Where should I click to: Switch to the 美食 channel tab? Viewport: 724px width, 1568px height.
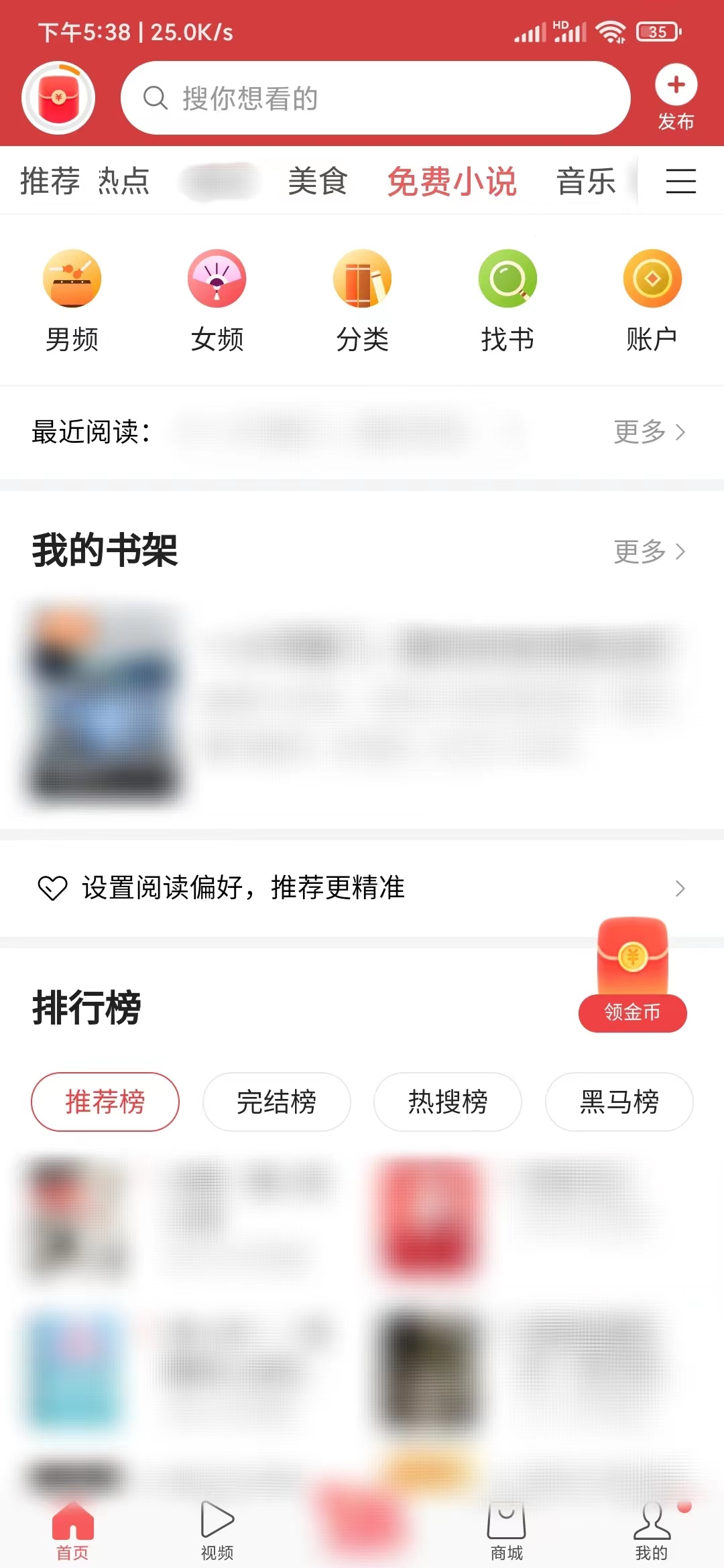tap(317, 181)
